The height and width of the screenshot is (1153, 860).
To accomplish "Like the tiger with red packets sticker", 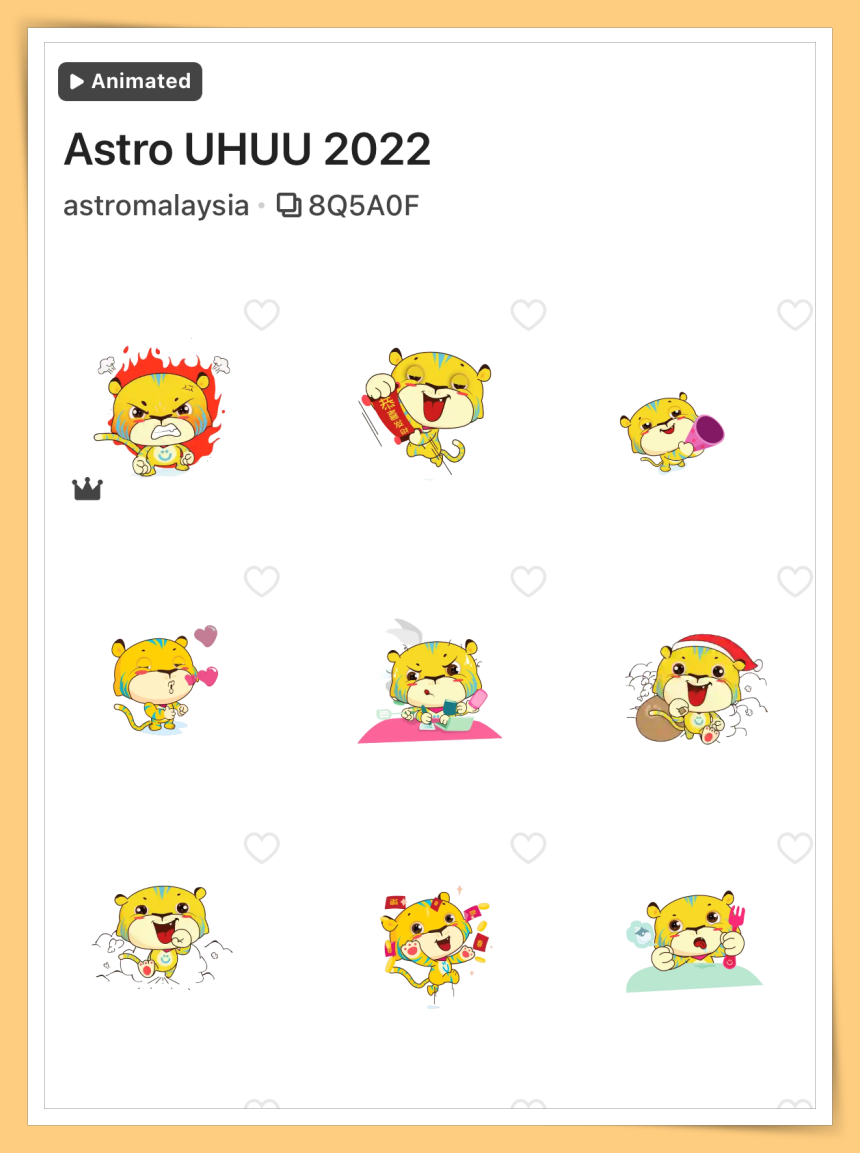I will [528, 848].
